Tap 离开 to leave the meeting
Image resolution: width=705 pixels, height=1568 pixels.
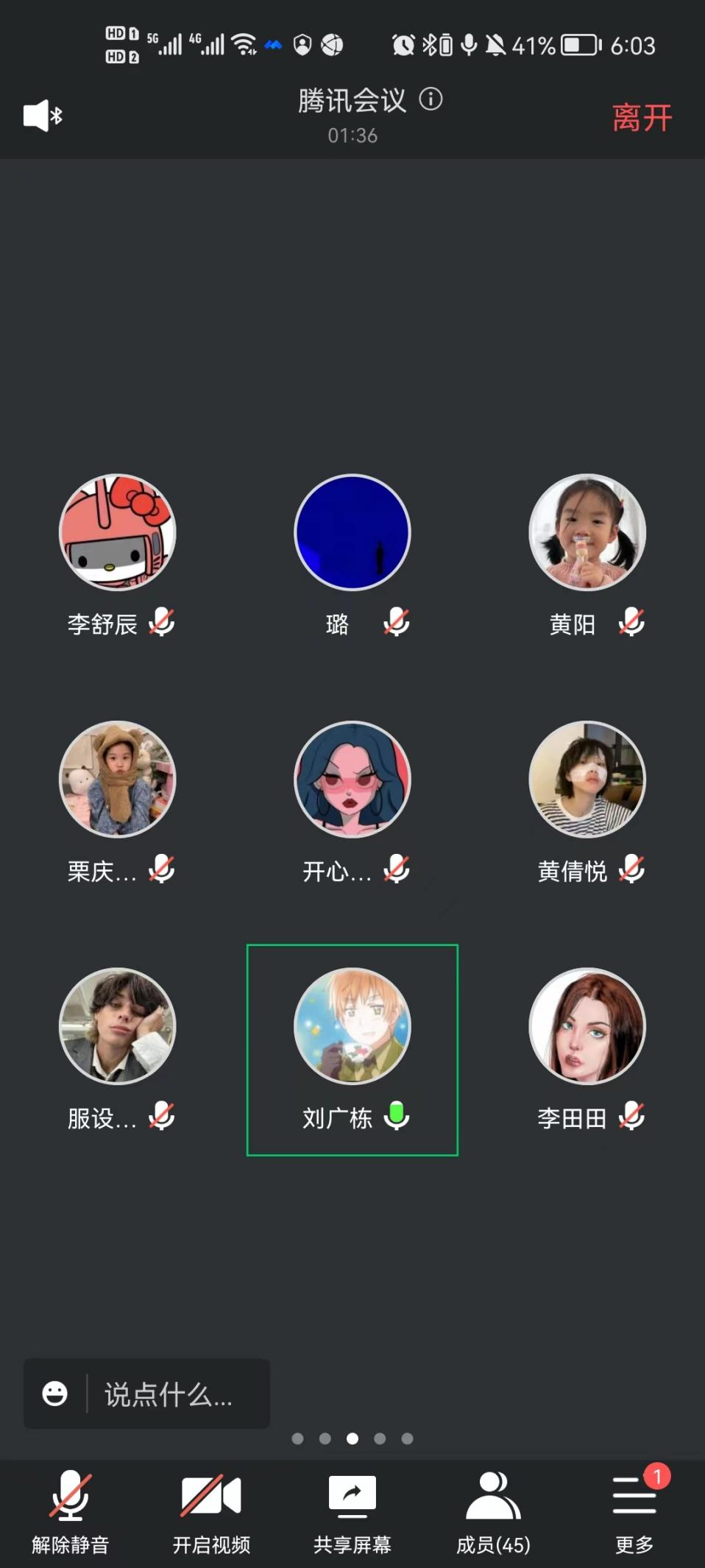click(x=641, y=118)
